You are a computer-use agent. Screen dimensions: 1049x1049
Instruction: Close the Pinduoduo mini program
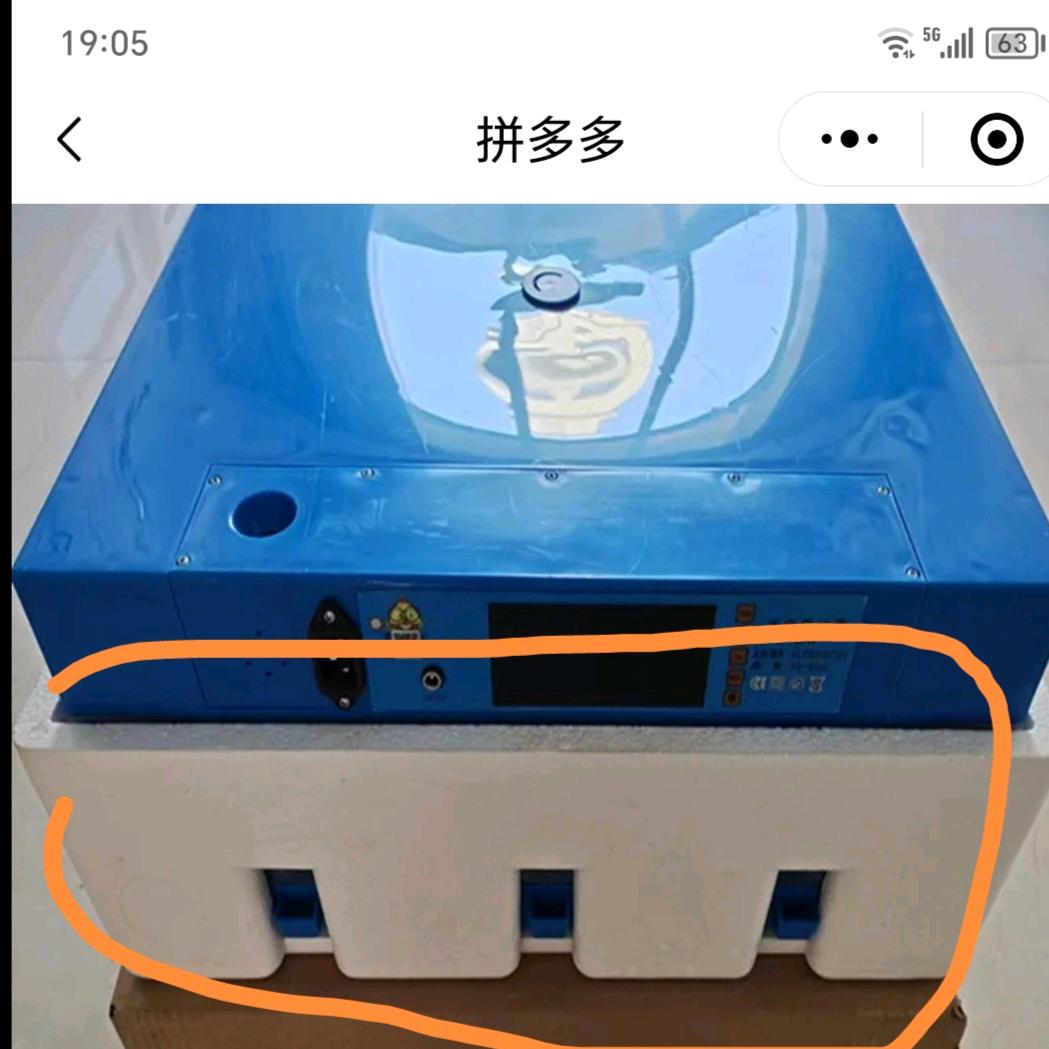pyautogui.click(x=996, y=140)
